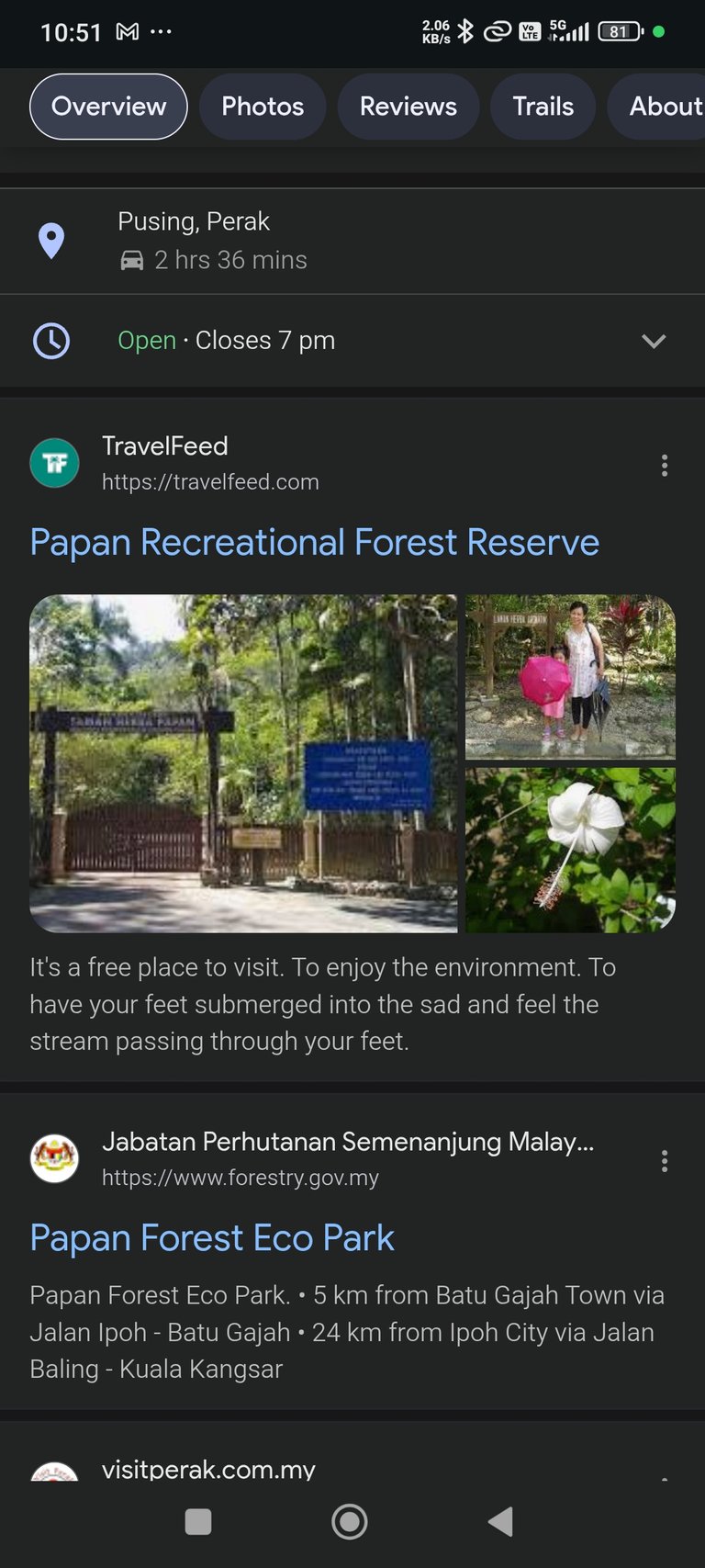The width and height of the screenshot is (705, 1568).
Task: Go back using the system back button
Action: [x=500, y=1522]
